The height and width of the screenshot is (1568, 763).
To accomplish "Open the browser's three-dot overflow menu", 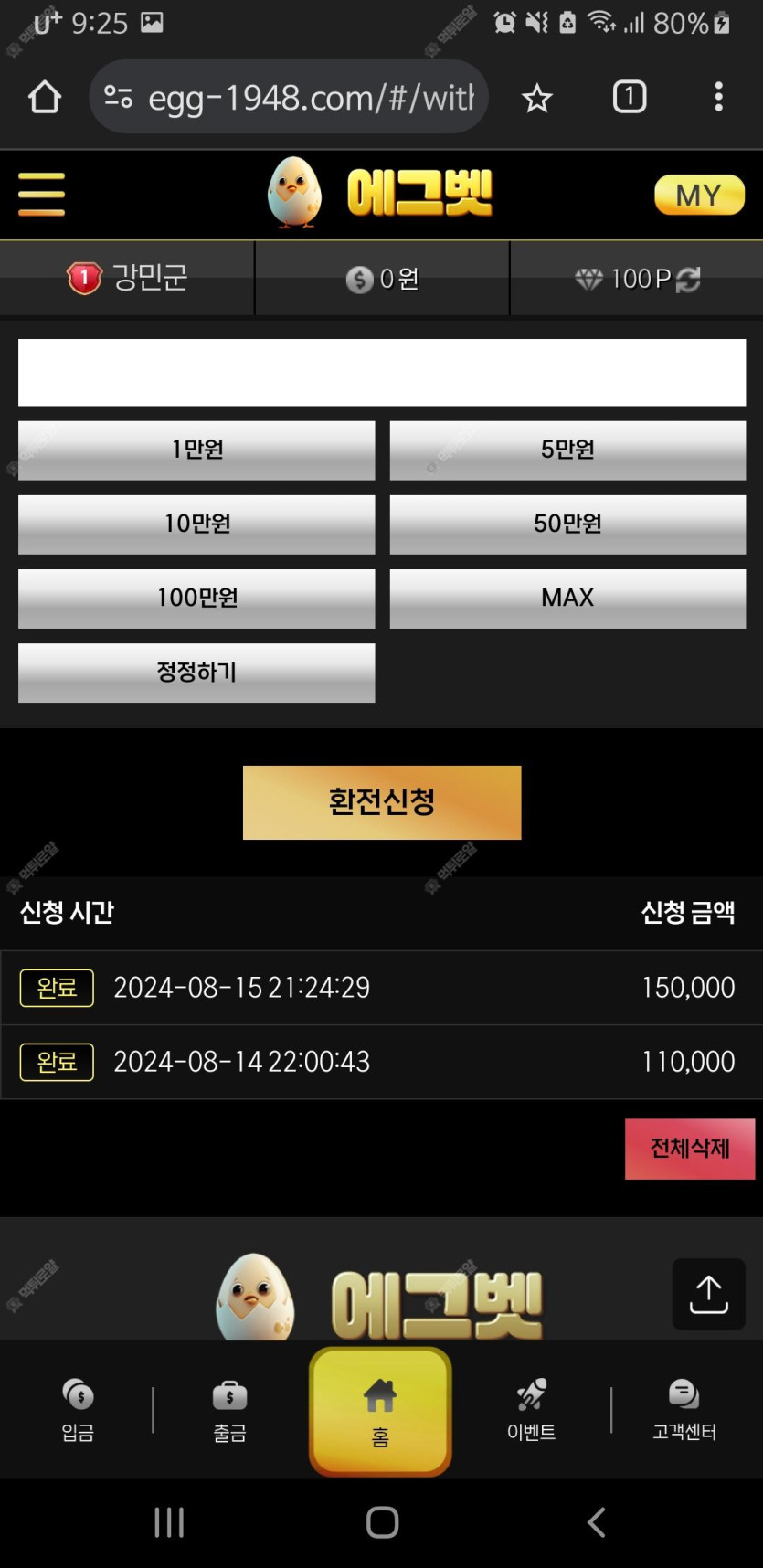I will (x=718, y=97).
